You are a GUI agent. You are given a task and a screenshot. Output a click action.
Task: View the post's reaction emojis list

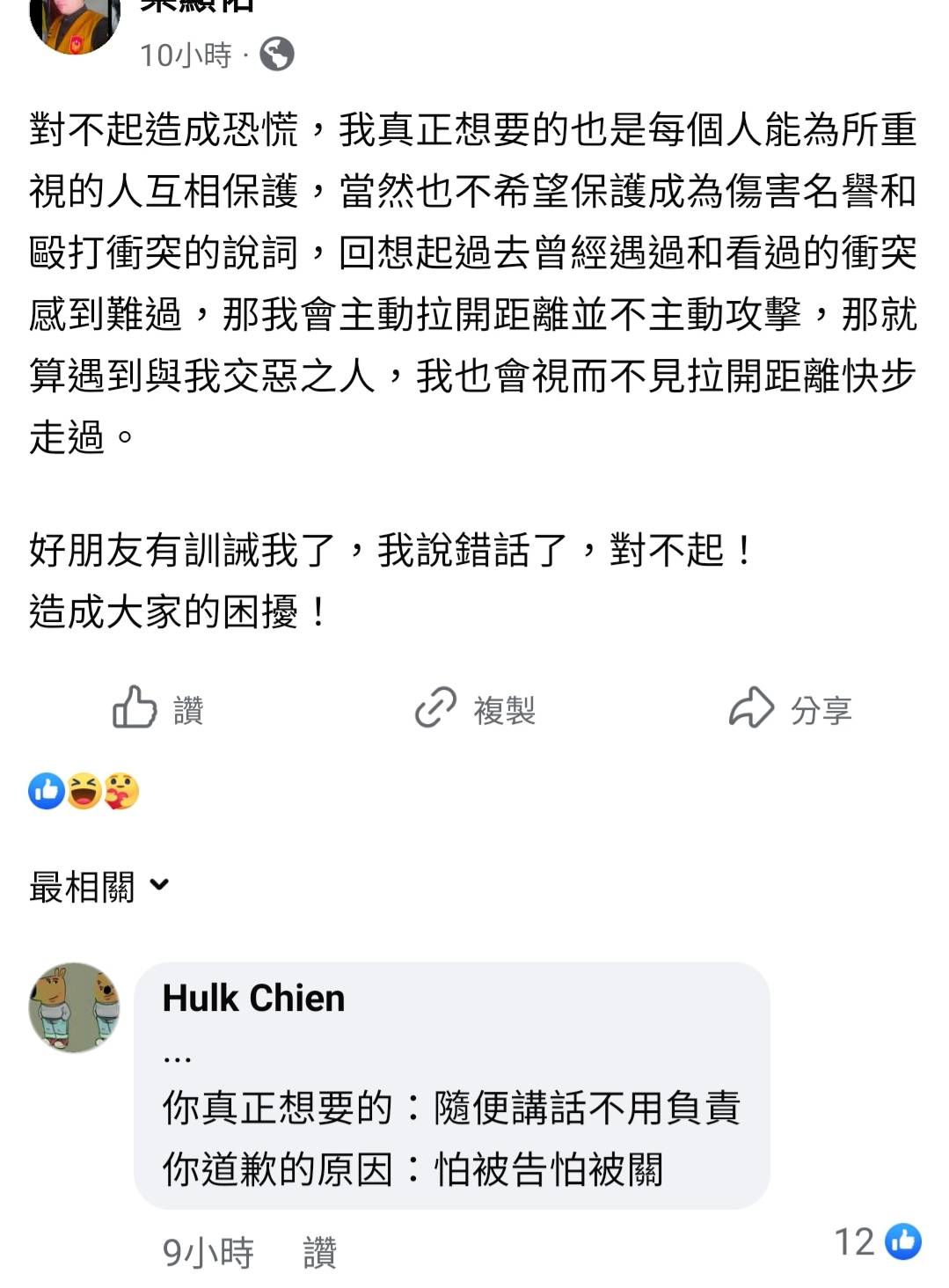84,791
